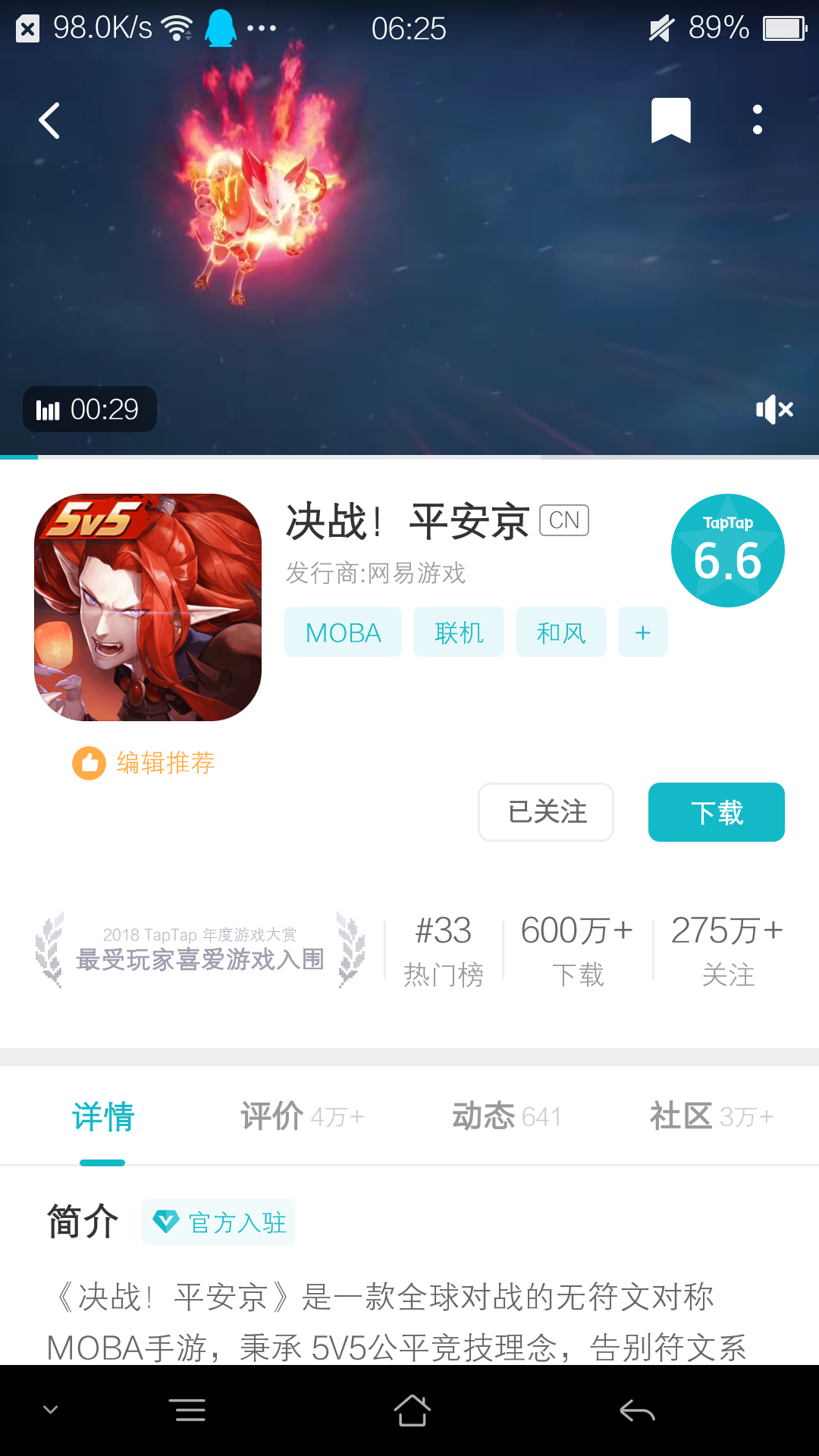The width and height of the screenshot is (819, 1456).
Task: Open the TapTap 6.6 rating badge
Action: (728, 549)
